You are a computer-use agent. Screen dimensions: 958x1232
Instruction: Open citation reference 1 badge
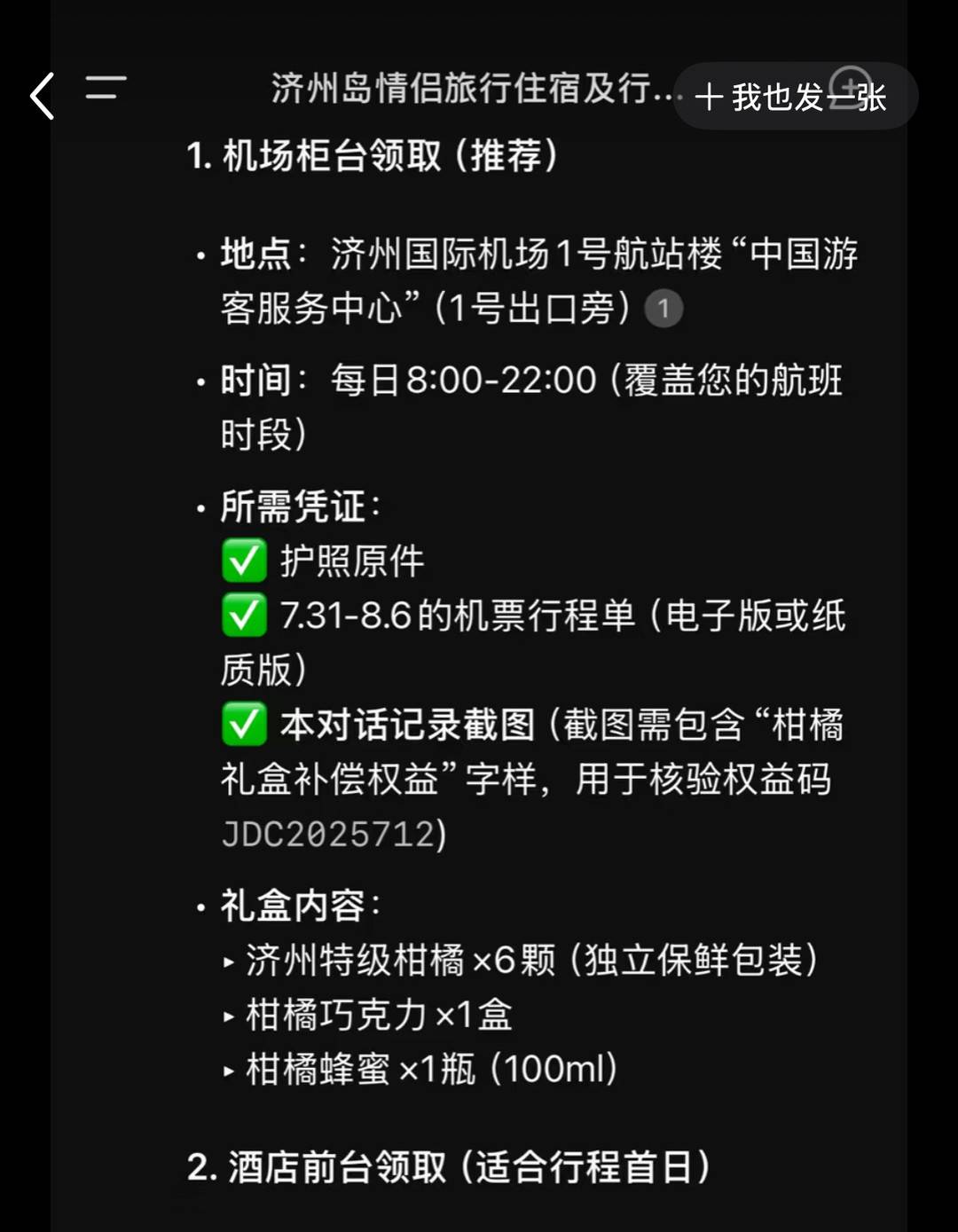point(664,310)
